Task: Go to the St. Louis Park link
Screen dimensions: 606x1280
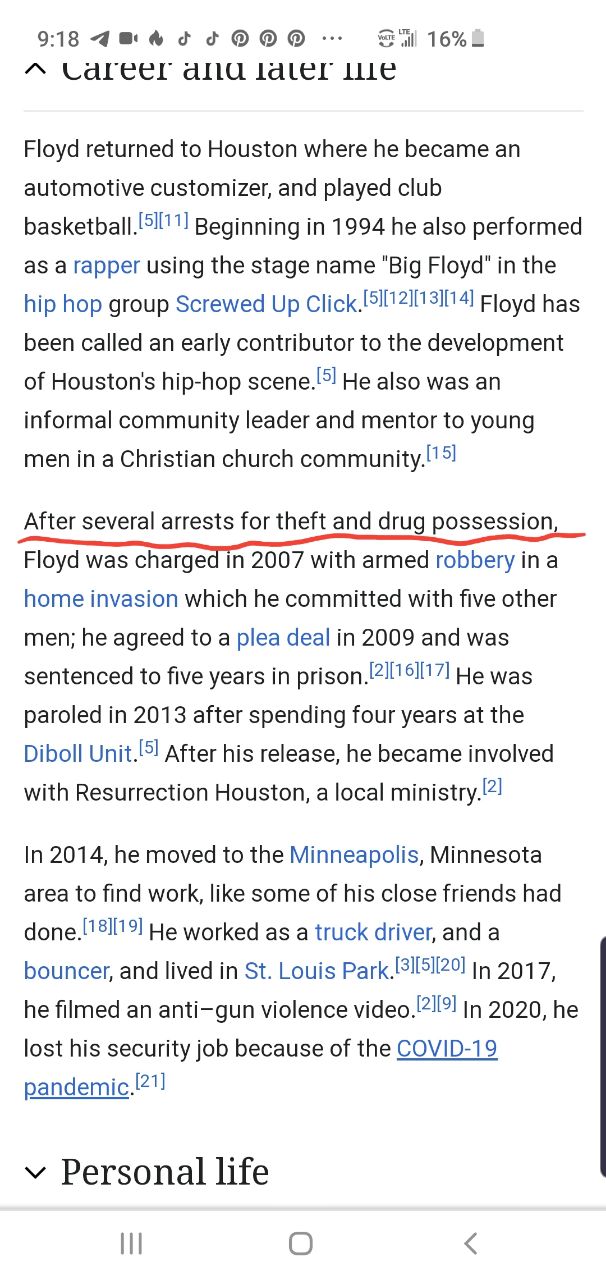Action: [x=317, y=971]
